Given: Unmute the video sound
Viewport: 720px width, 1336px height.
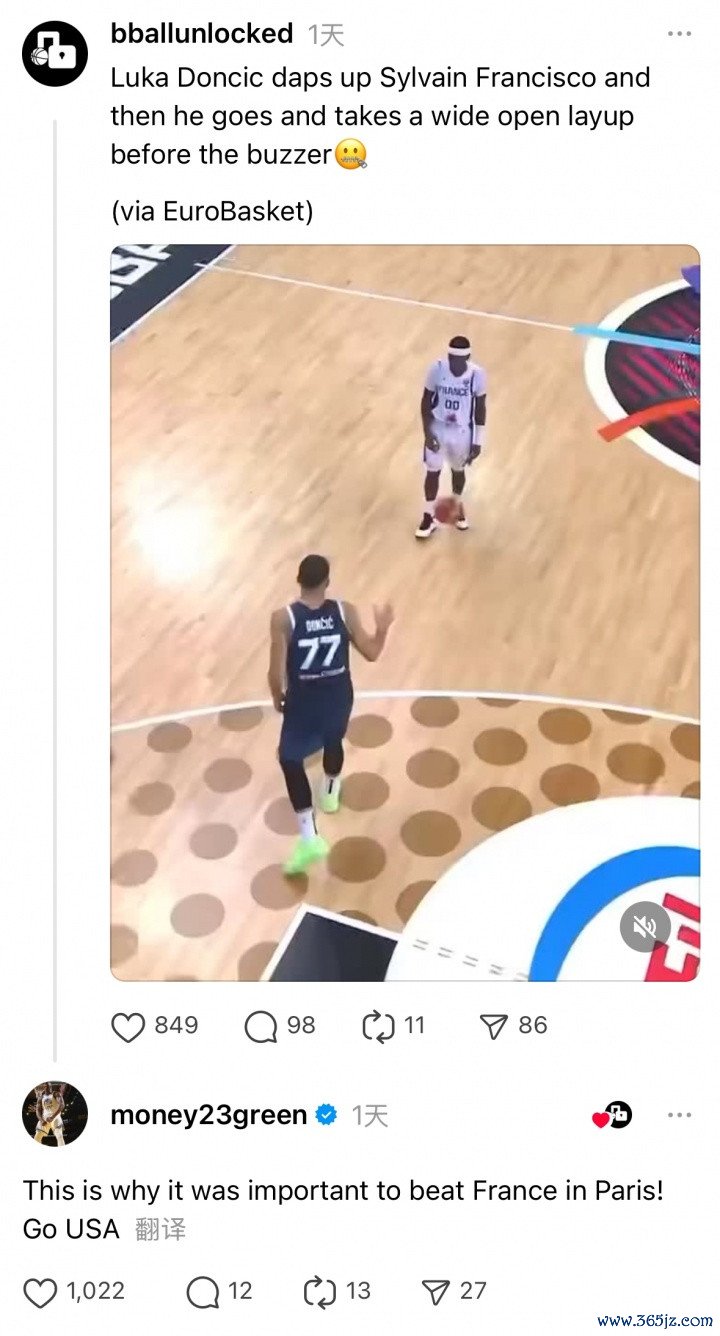Looking at the screenshot, I should coord(645,928).
